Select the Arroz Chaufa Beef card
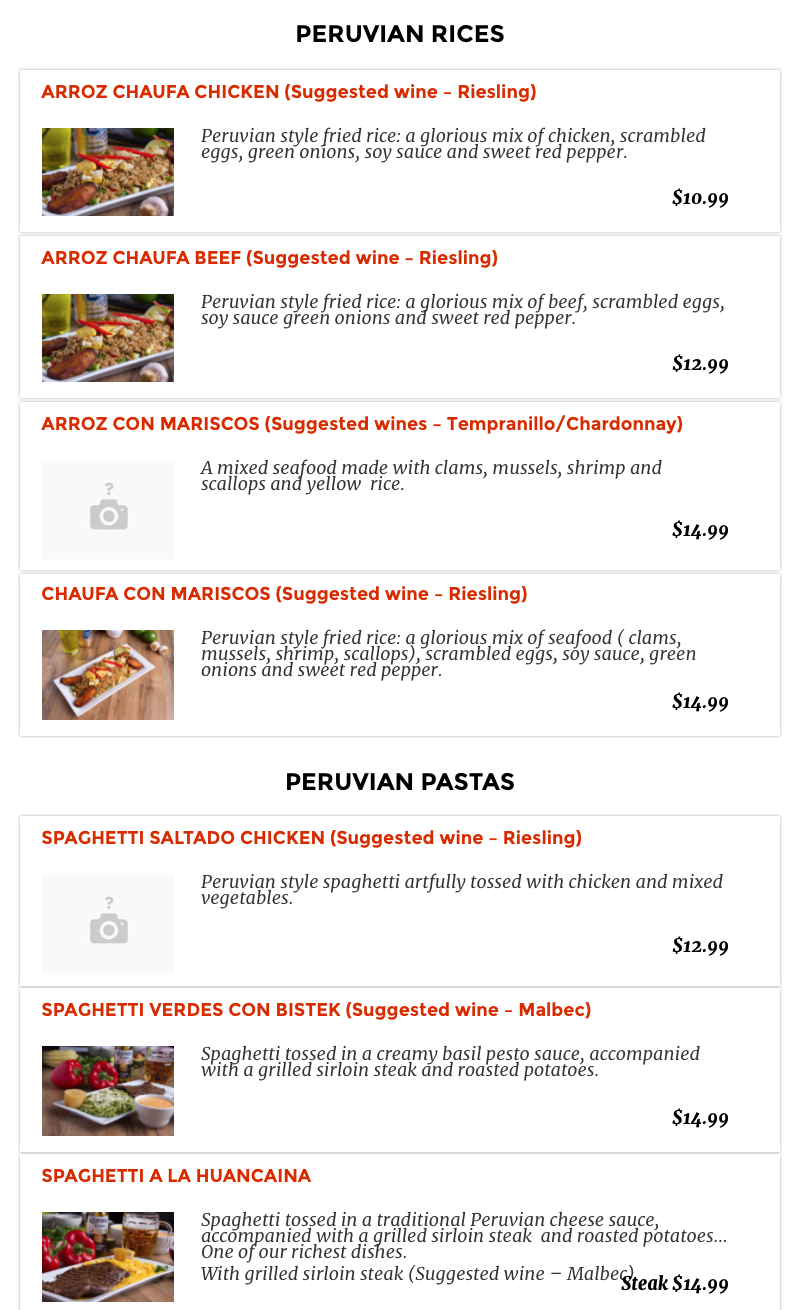 pyautogui.click(x=269, y=258)
